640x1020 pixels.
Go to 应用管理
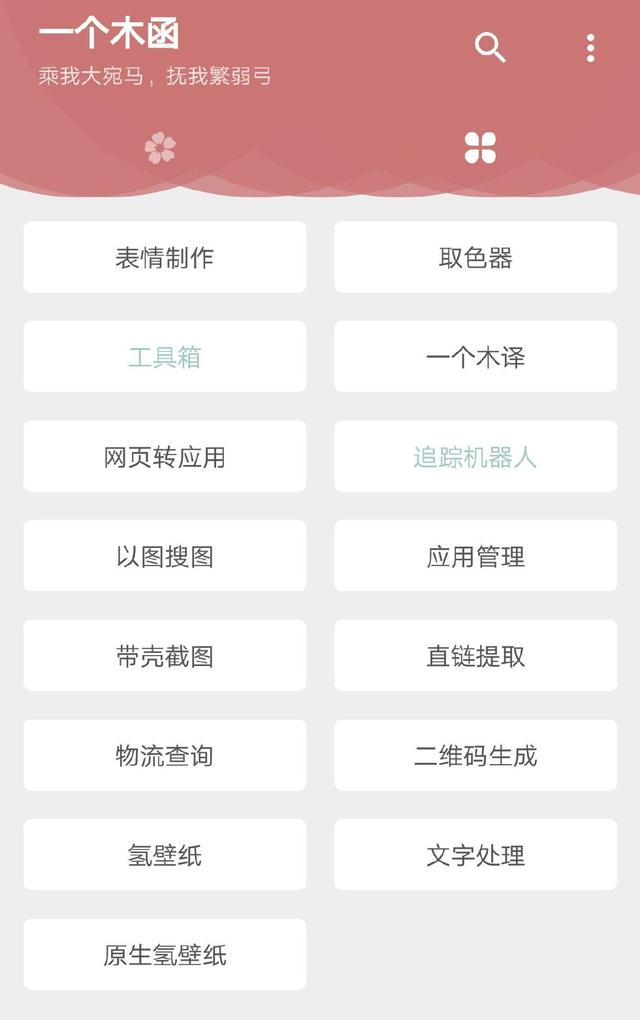coord(476,556)
